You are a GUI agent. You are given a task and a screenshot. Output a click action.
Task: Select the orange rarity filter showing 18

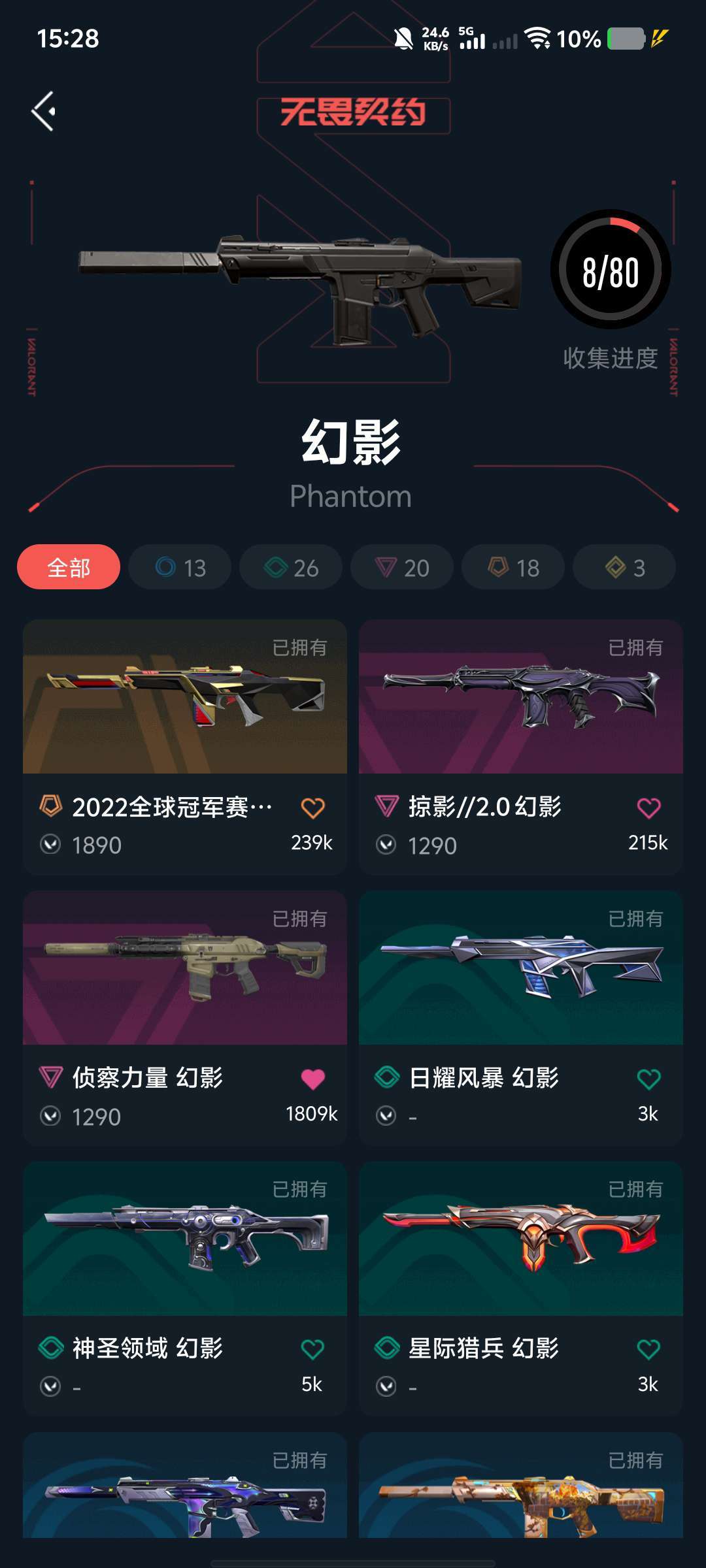tap(512, 567)
